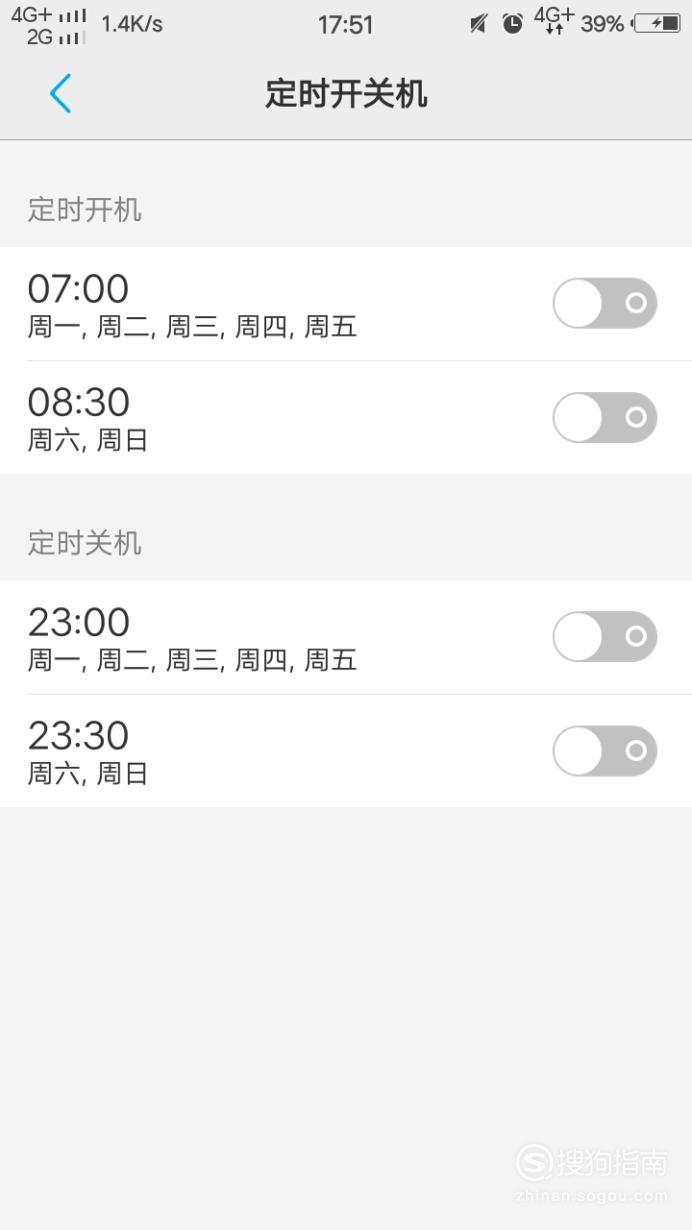Enable the 07:00 weekday power-on switch
Image resolution: width=692 pixels, height=1230 pixels.
pyautogui.click(x=605, y=303)
